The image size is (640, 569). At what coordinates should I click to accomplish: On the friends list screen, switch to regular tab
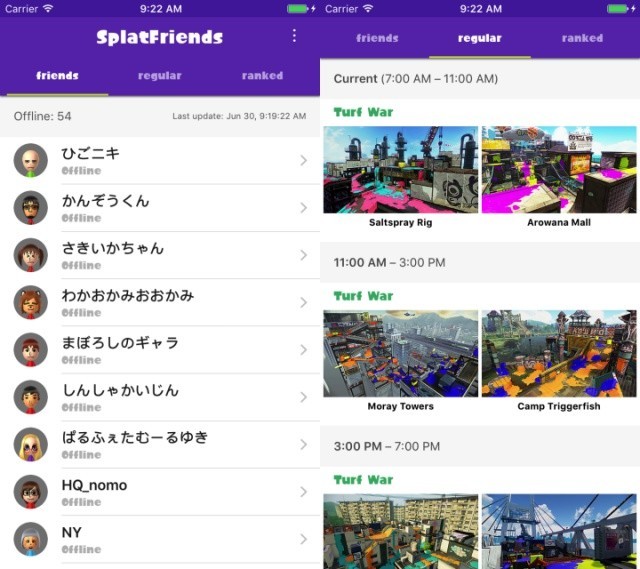pyautogui.click(x=160, y=76)
